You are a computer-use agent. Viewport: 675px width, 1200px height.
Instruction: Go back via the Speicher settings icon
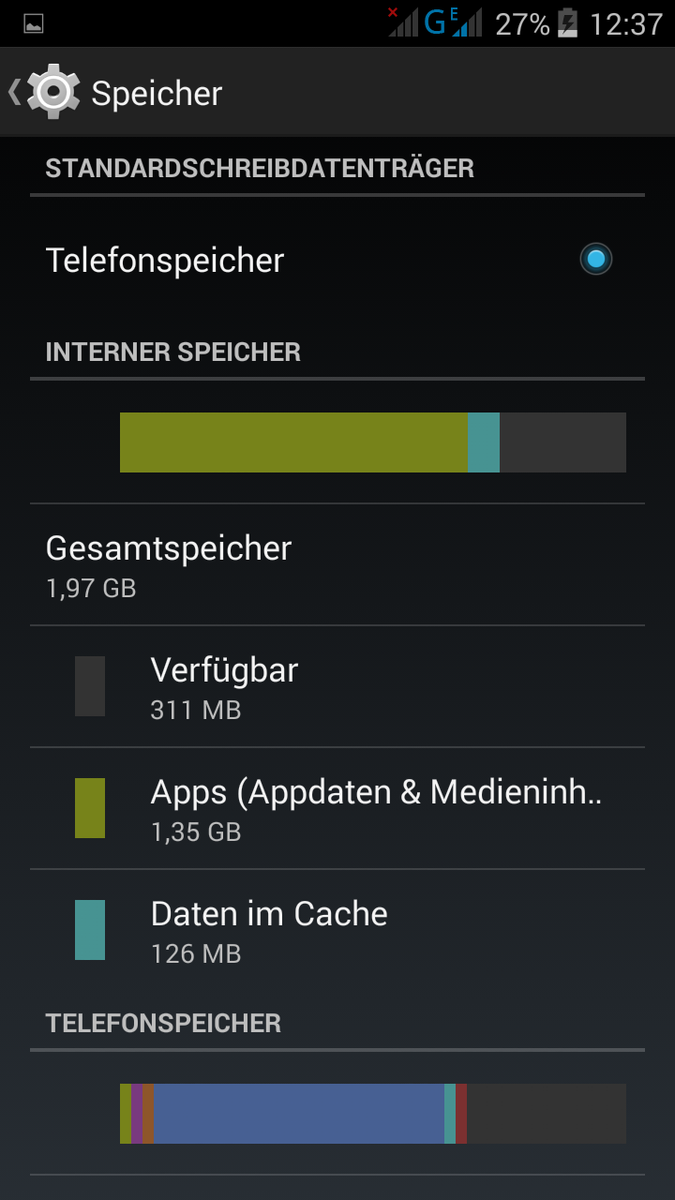(50, 93)
